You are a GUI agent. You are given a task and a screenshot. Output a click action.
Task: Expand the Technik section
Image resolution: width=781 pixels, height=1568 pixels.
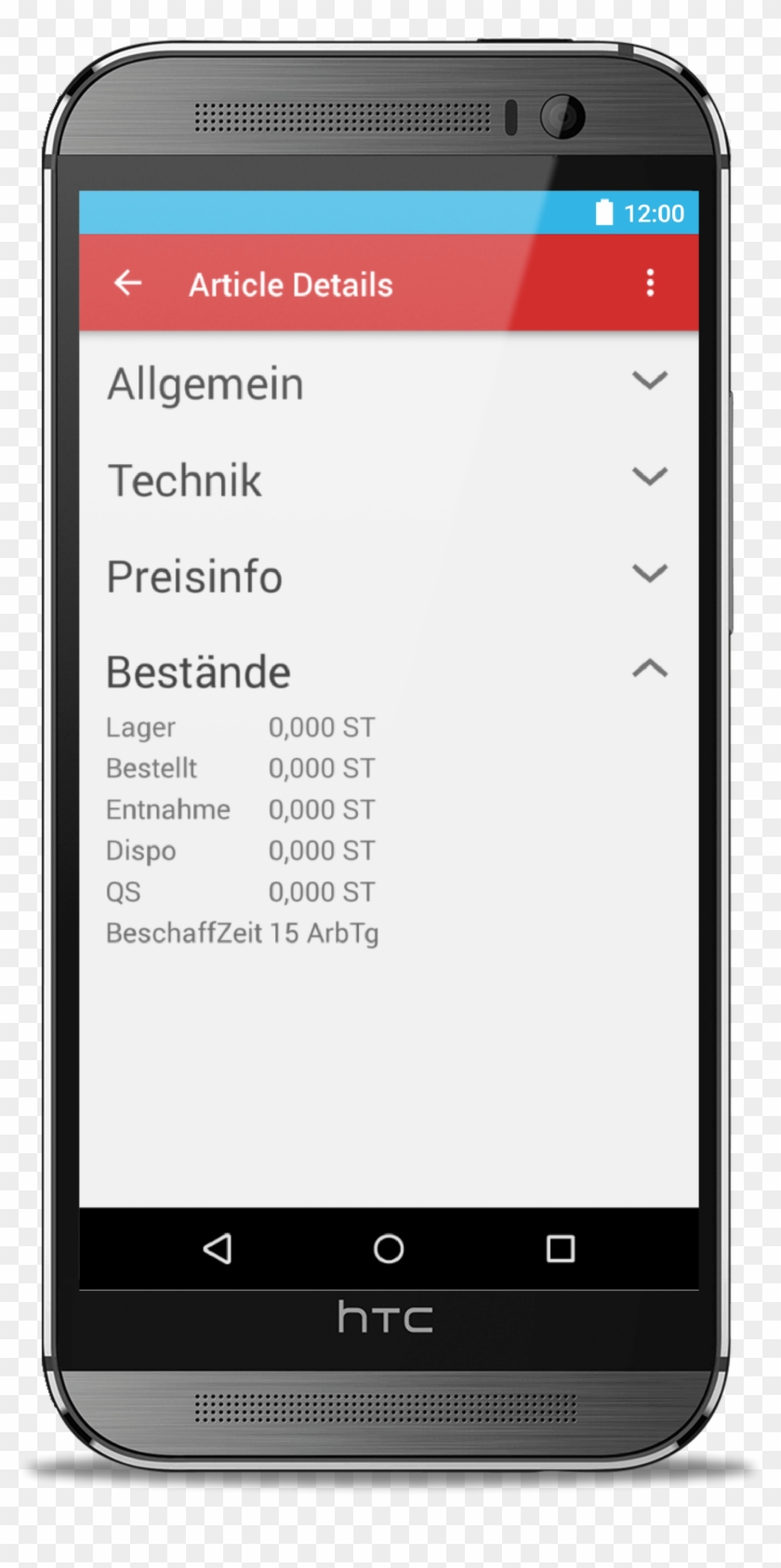[651, 477]
